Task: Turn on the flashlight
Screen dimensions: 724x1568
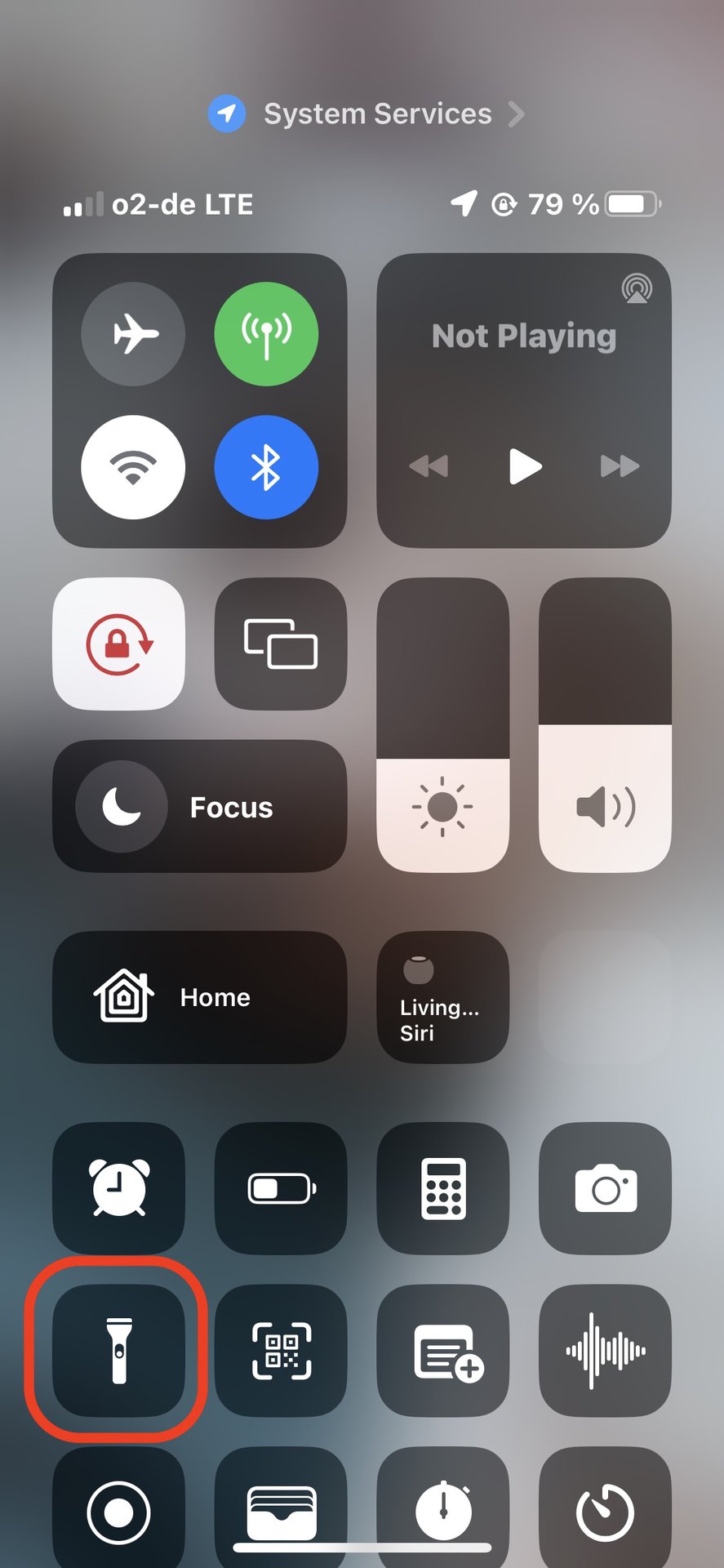Action: (x=119, y=1351)
